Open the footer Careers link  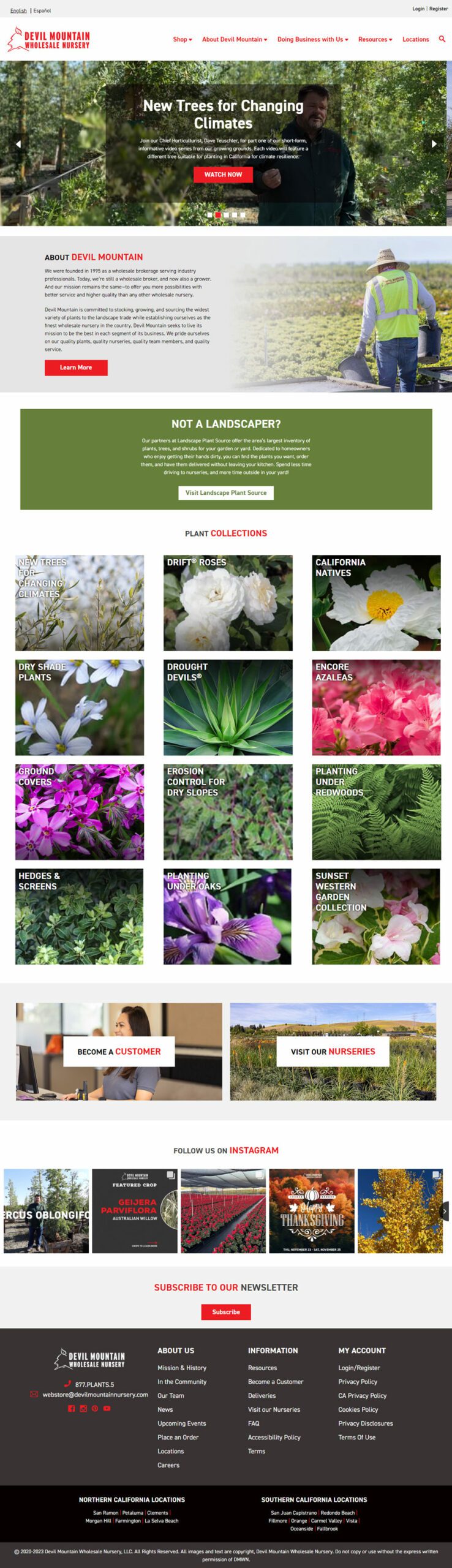(x=168, y=1464)
